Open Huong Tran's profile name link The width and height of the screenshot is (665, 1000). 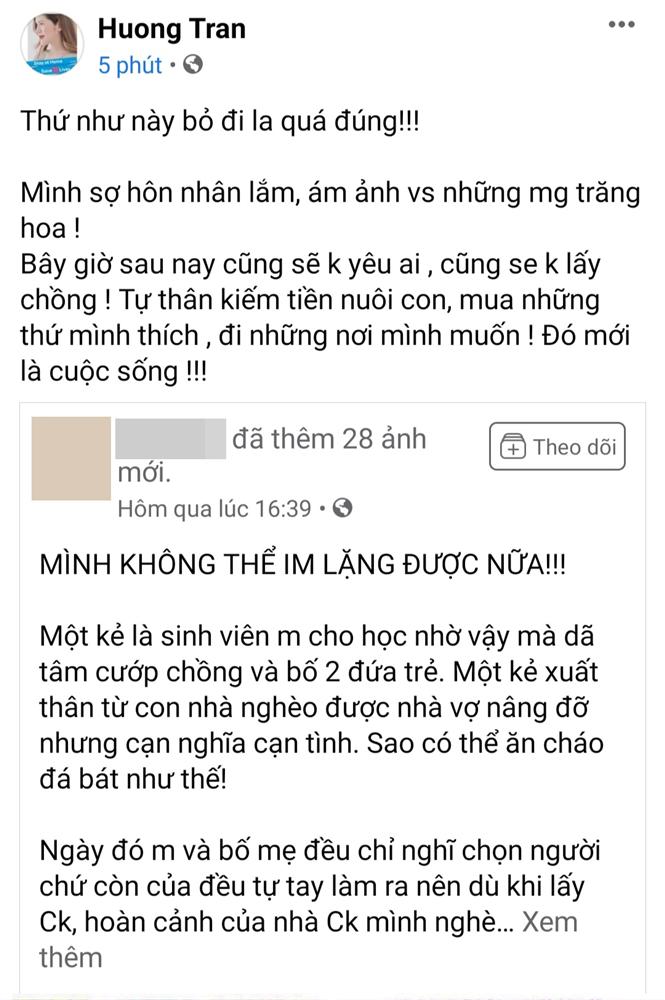(x=171, y=28)
